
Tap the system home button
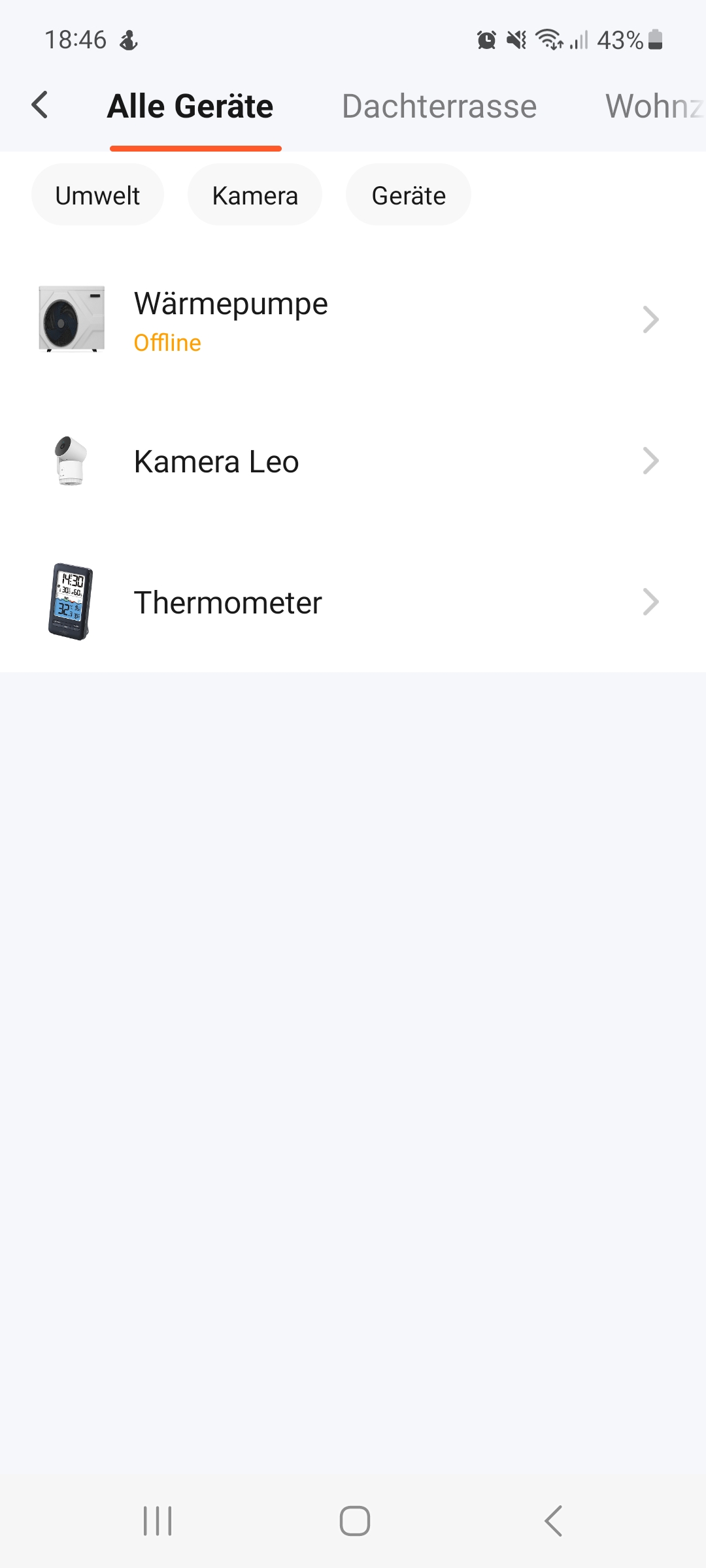tap(354, 1520)
